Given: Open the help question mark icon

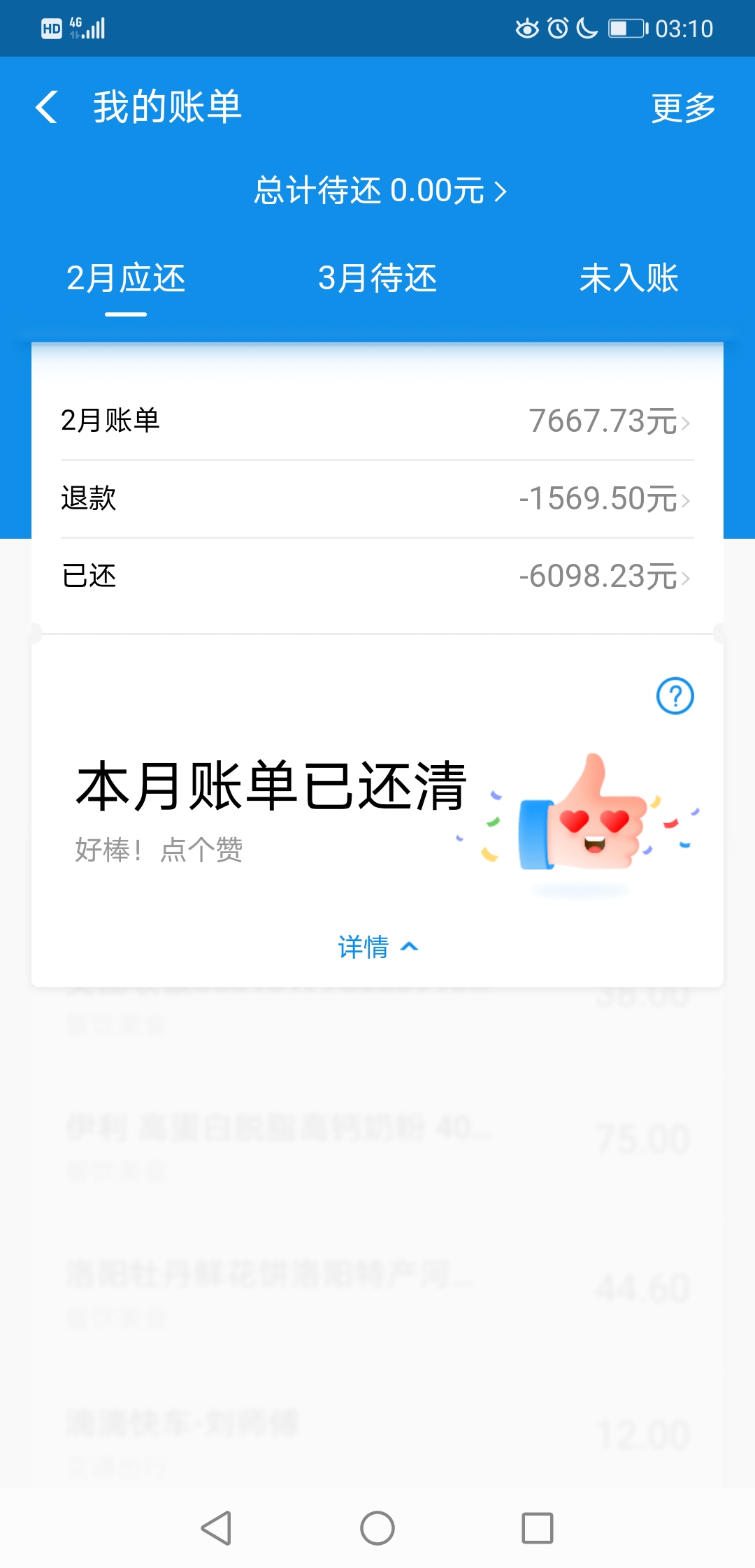Looking at the screenshot, I should [675, 695].
